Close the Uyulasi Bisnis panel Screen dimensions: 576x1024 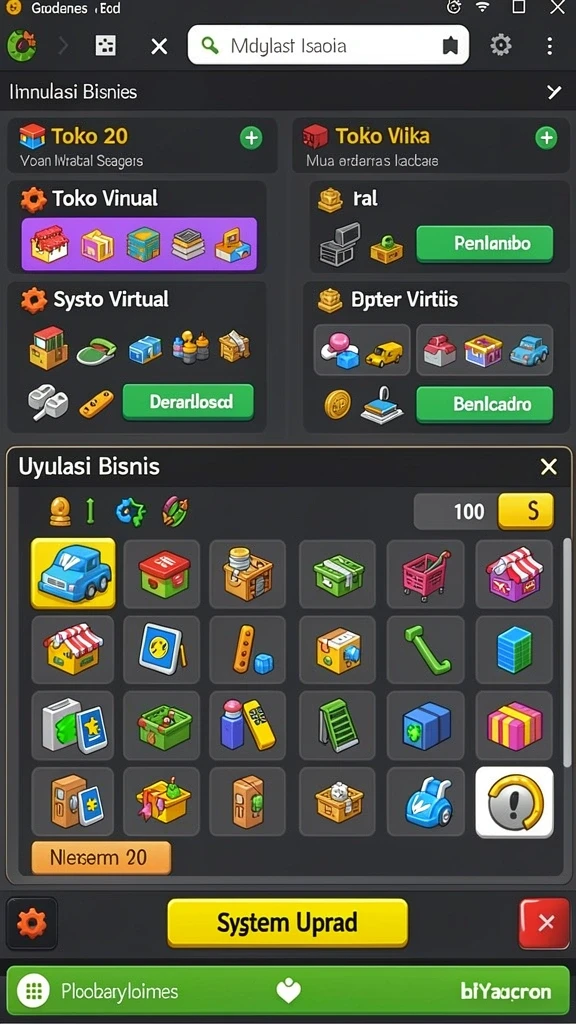pos(549,466)
